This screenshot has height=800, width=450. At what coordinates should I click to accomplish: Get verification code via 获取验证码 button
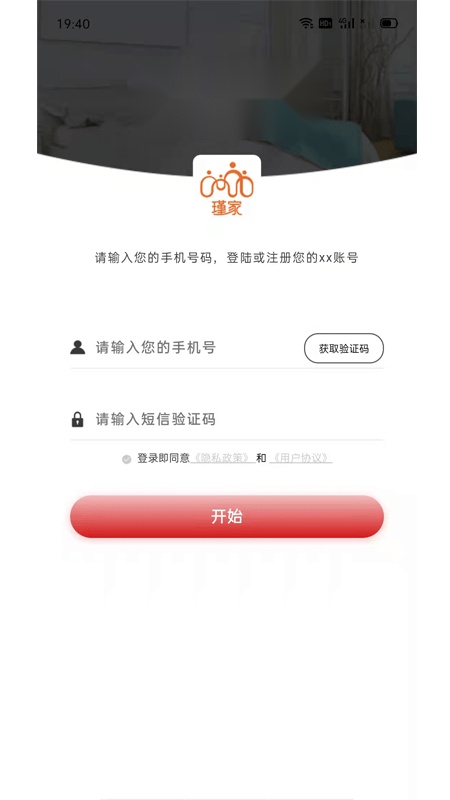(344, 348)
